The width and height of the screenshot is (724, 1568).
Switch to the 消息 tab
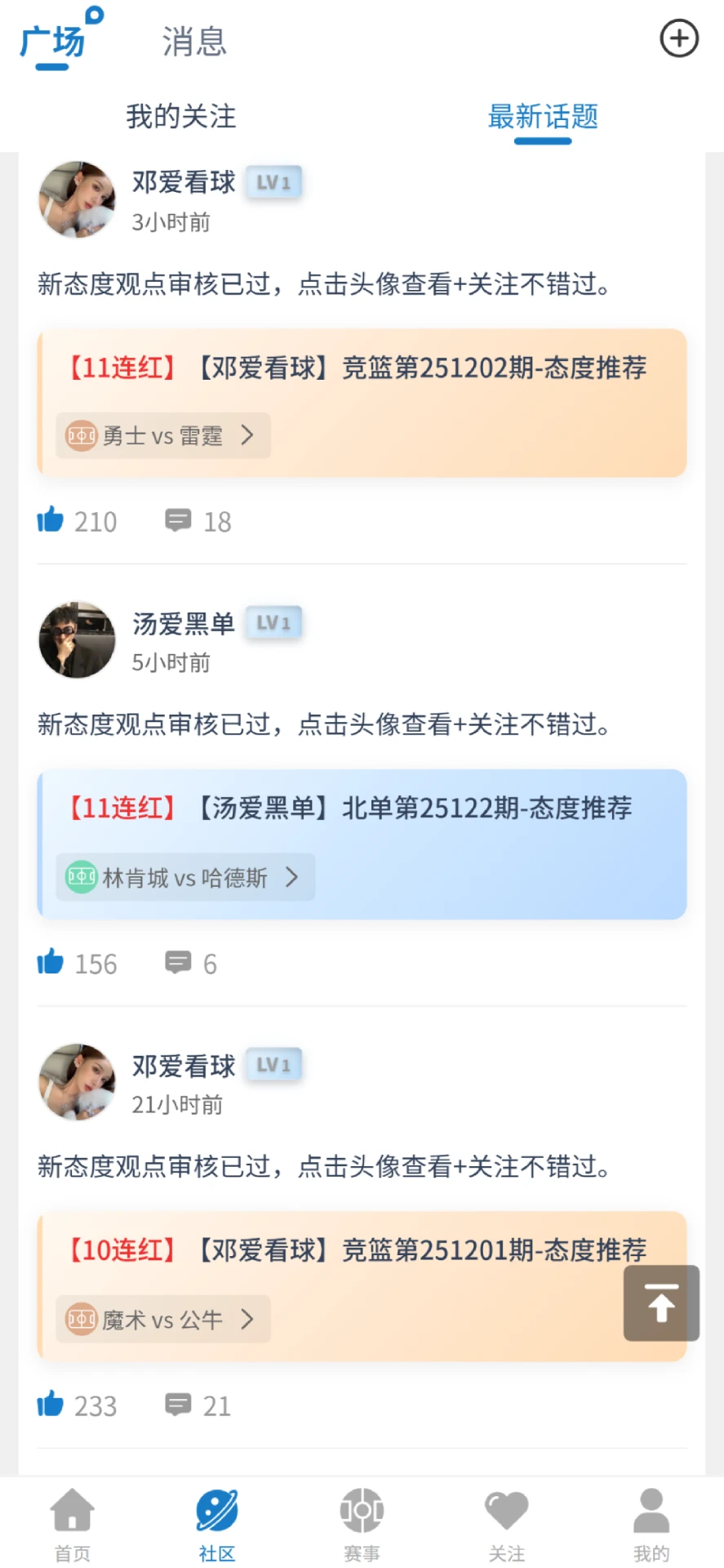[x=193, y=42]
